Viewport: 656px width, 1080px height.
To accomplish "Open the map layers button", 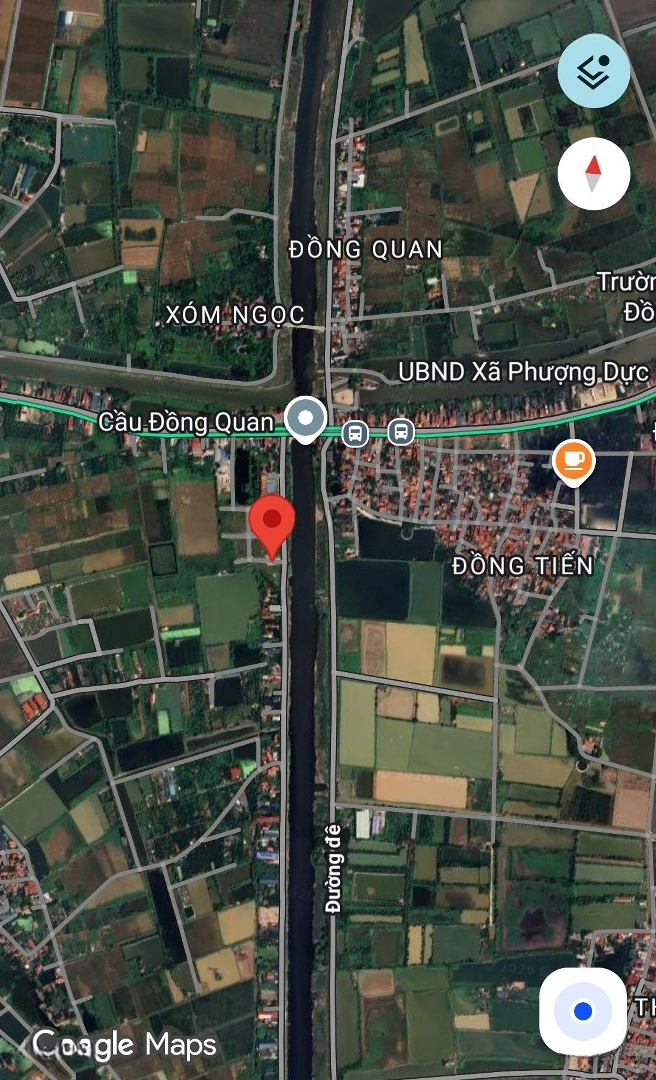I will pyautogui.click(x=594, y=71).
